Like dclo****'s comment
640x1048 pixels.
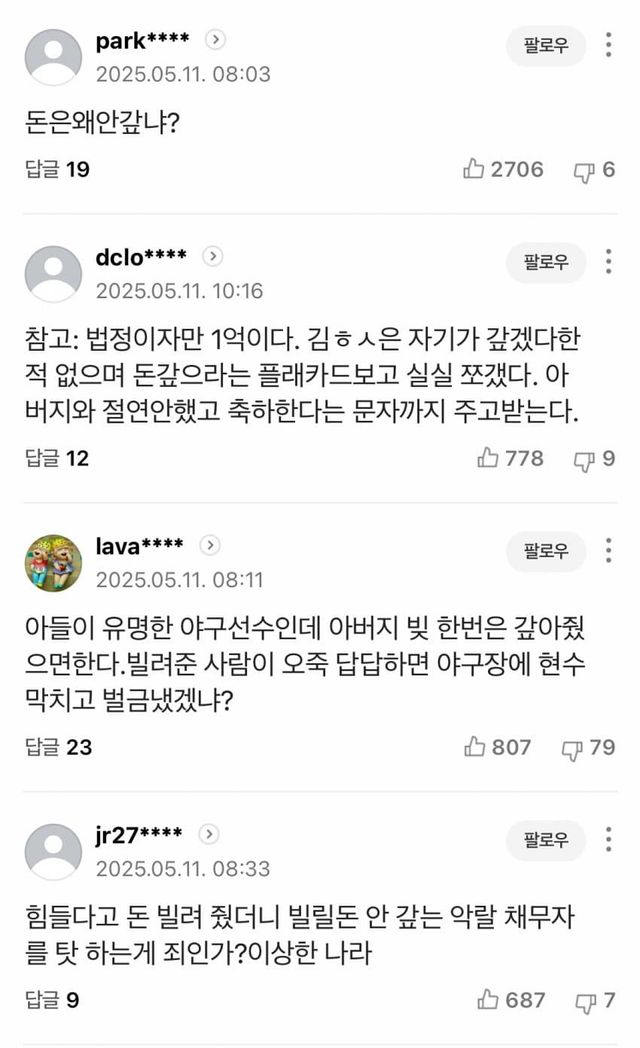(510, 458)
